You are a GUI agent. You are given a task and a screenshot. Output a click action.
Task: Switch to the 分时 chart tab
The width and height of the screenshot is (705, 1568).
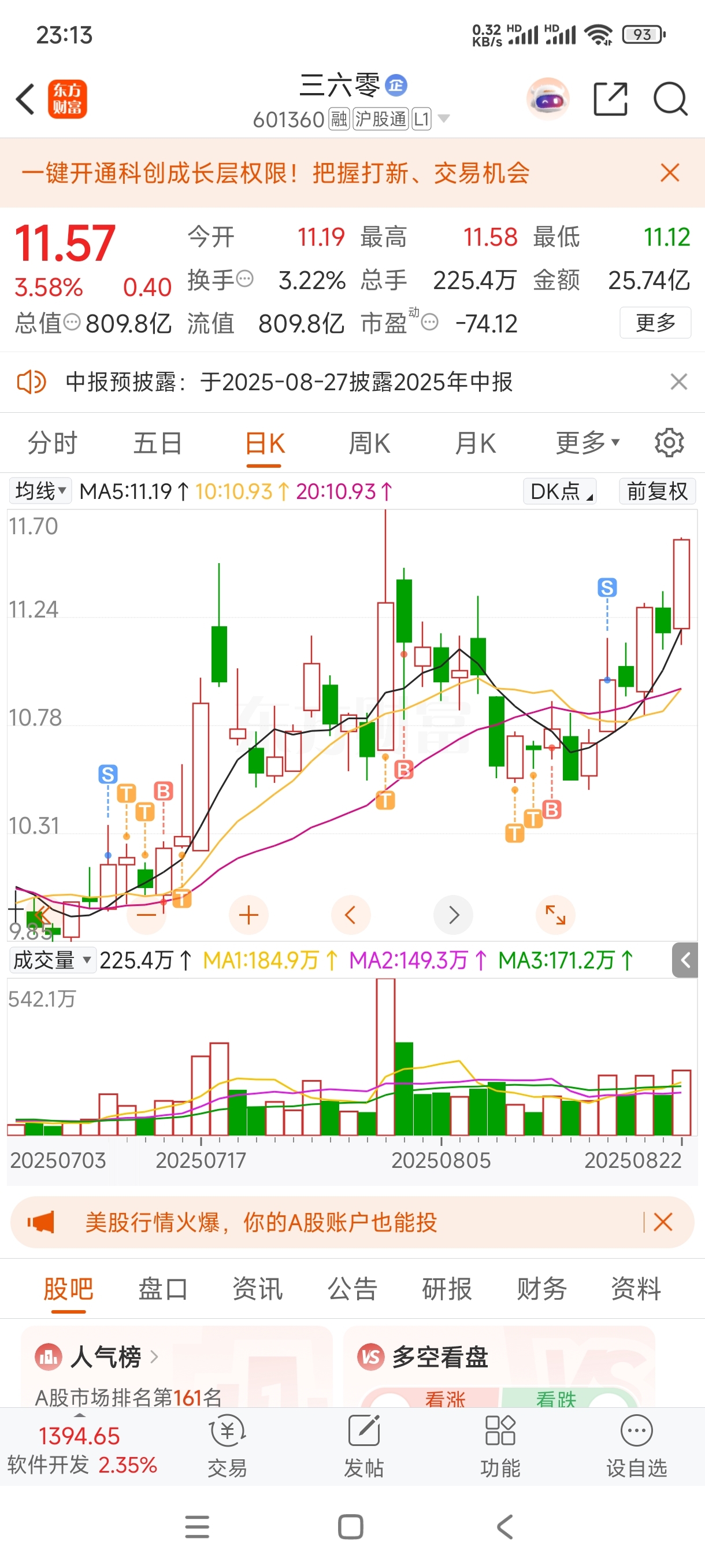[x=53, y=443]
